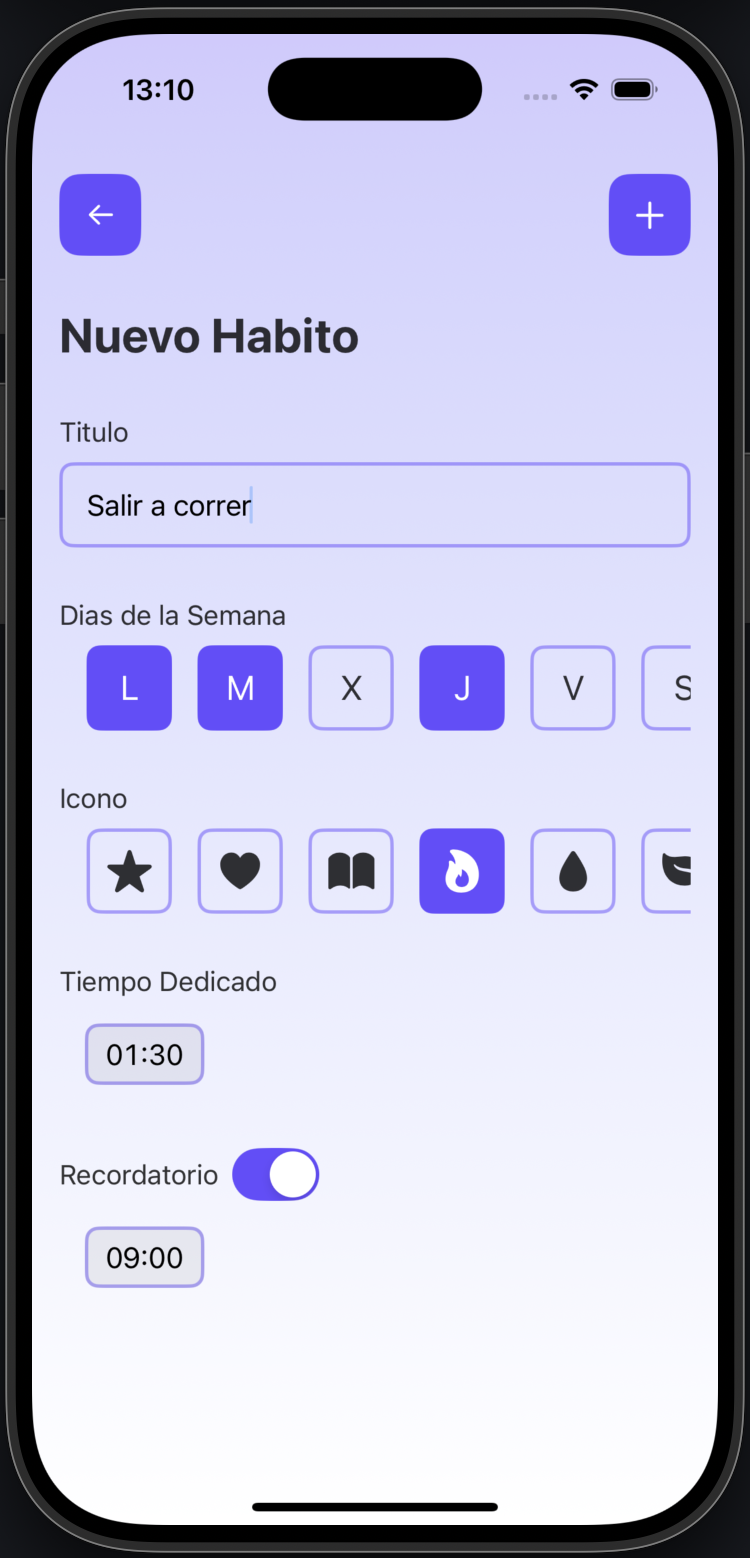Turn off the Recordatorio switch
Viewport: 750px width, 1558px height.
(x=275, y=1174)
